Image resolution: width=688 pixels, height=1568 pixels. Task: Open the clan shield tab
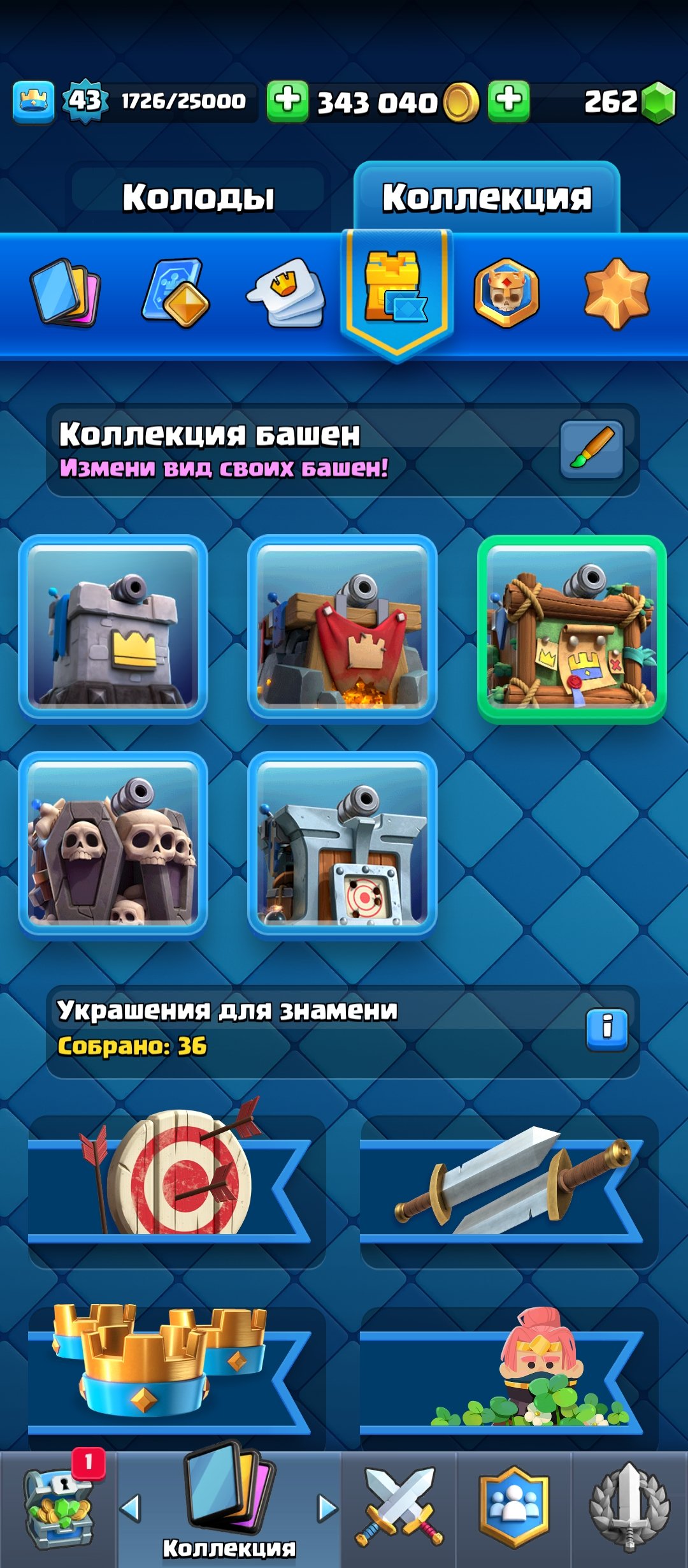[x=513, y=1509]
